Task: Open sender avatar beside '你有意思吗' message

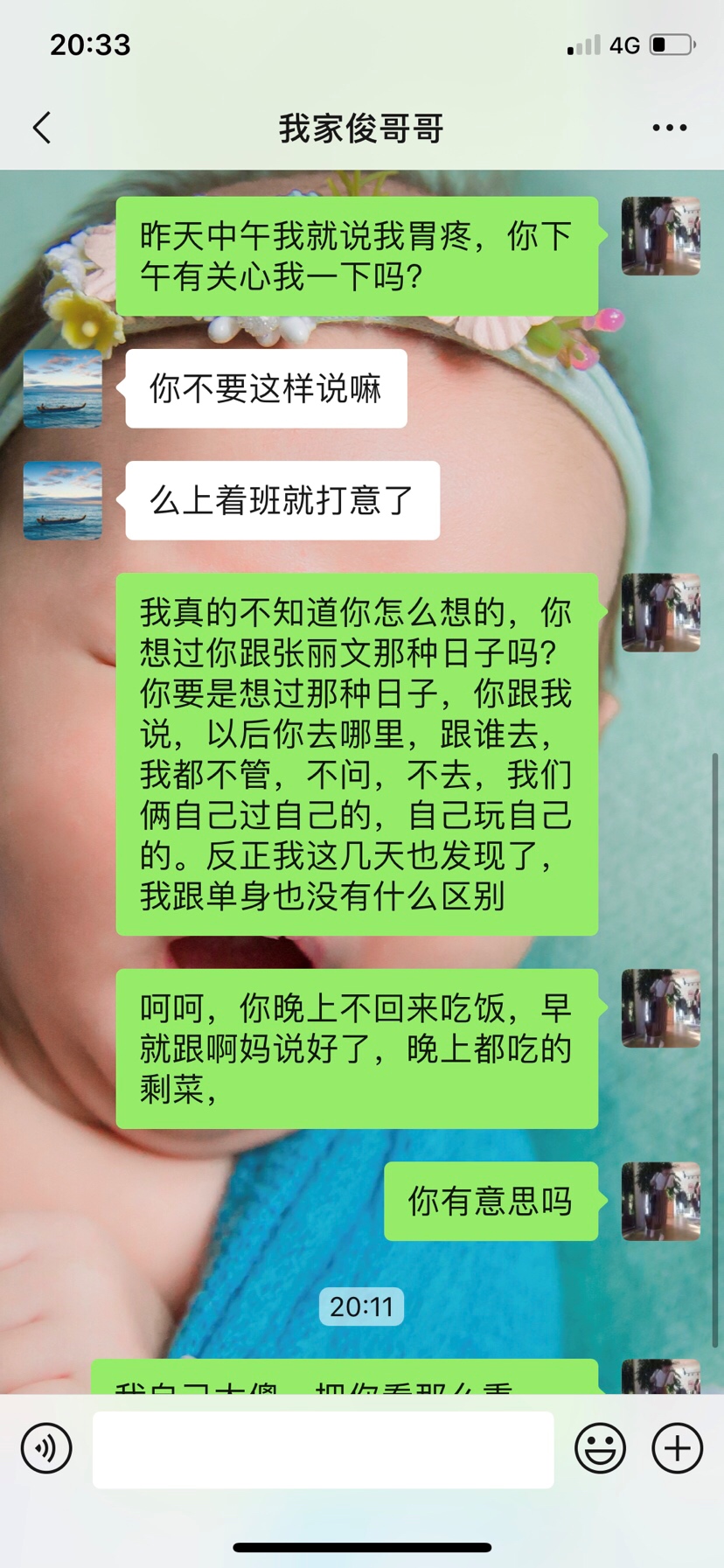Action: (660, 1201)
